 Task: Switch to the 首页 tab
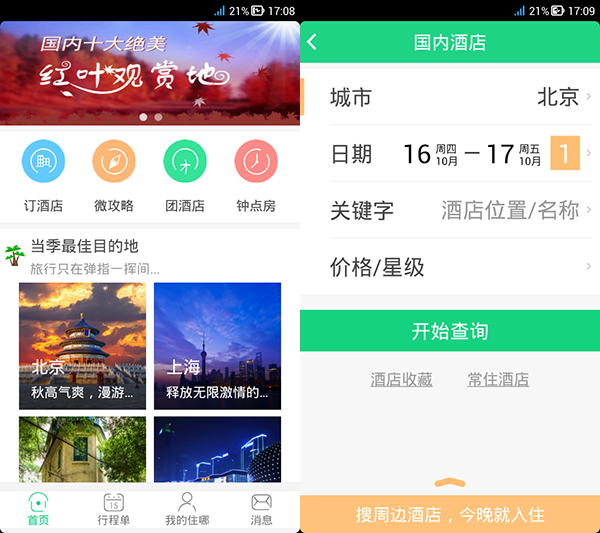(38, 509)
